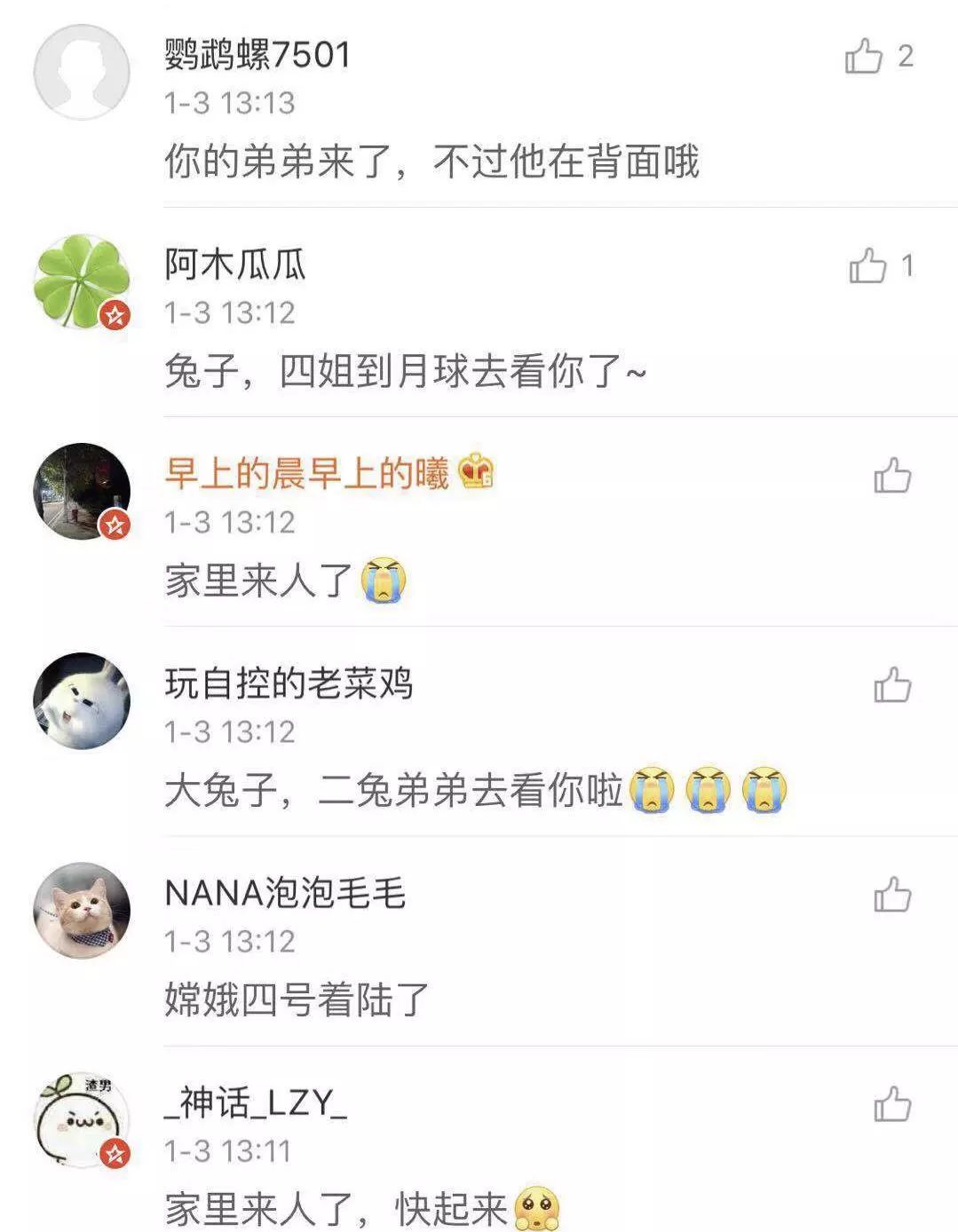Open profile of 早上的晨早上的曦 via username
The image size is (958, 1232).
pos(307,474)
